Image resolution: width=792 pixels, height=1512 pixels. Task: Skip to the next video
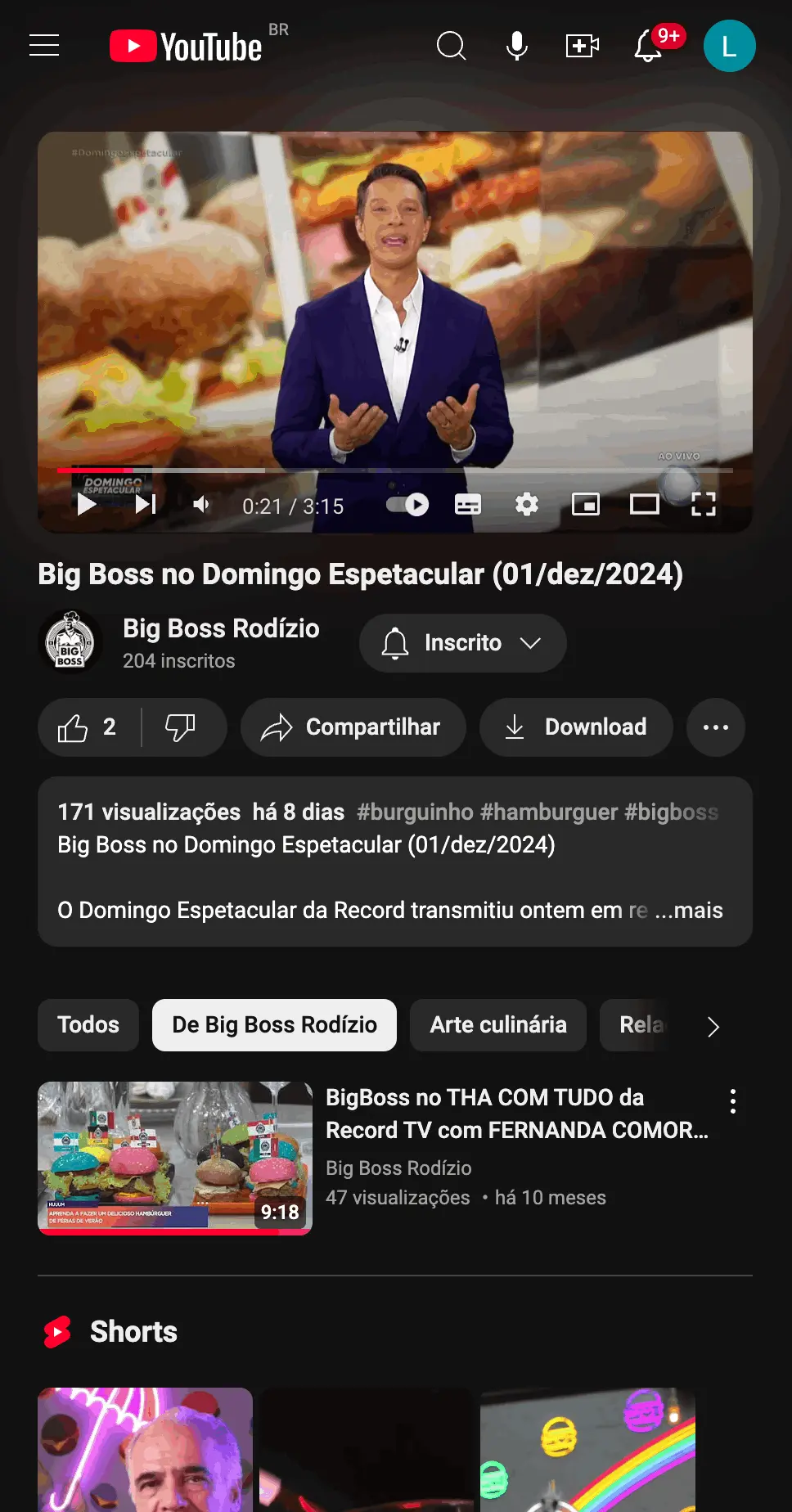(146, 505)
